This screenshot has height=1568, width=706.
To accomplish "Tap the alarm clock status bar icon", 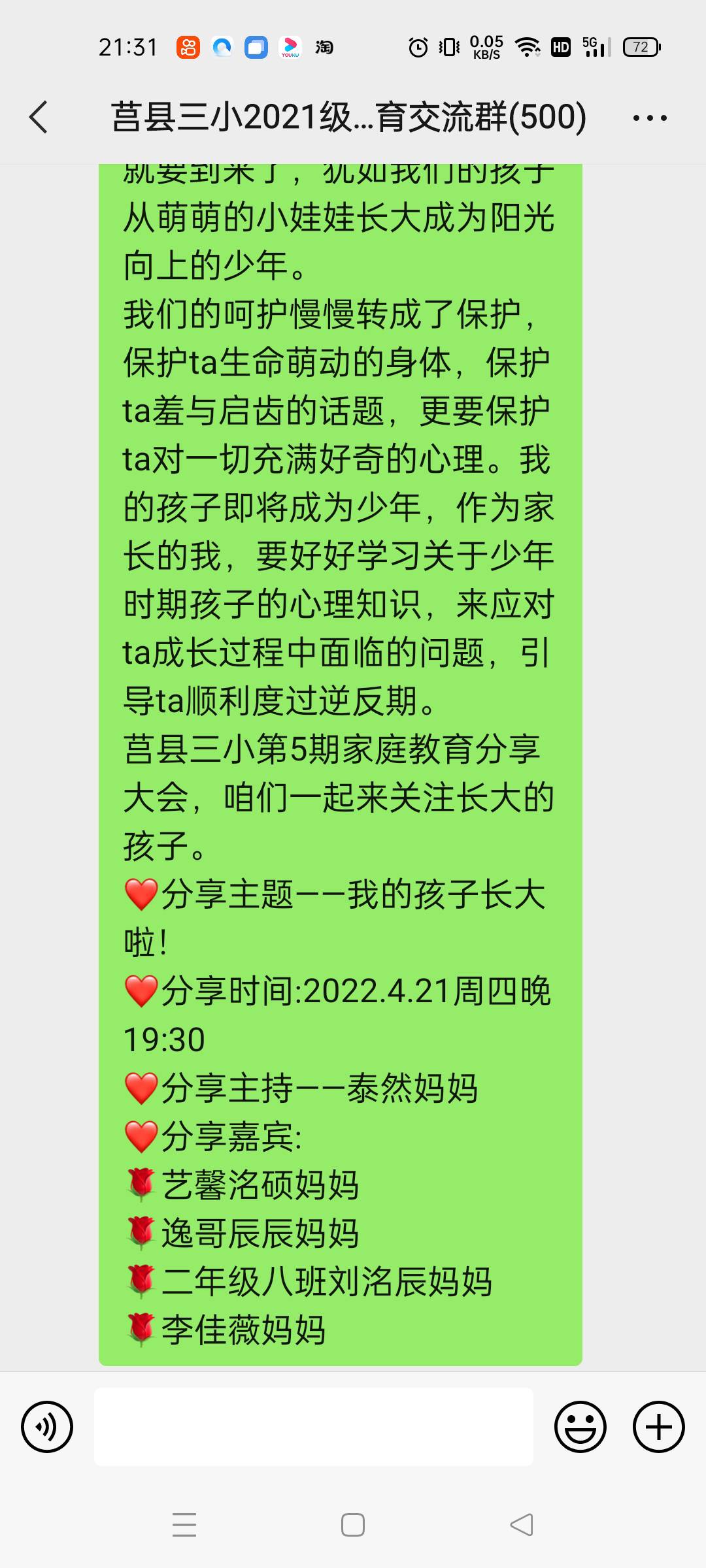I will tap(416, 46).
